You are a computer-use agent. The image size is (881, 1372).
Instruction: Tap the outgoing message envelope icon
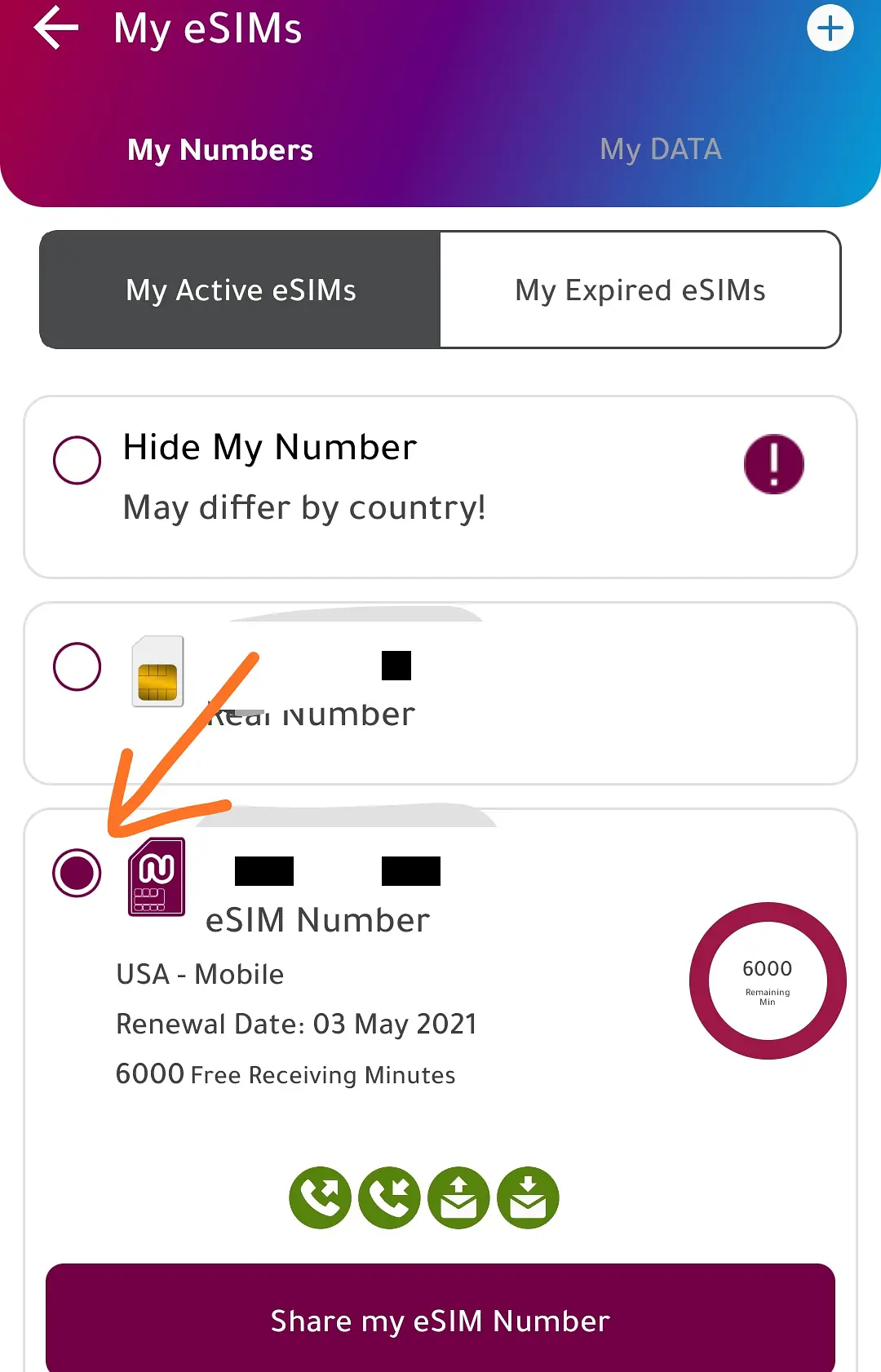click(x=458, y=1197)
